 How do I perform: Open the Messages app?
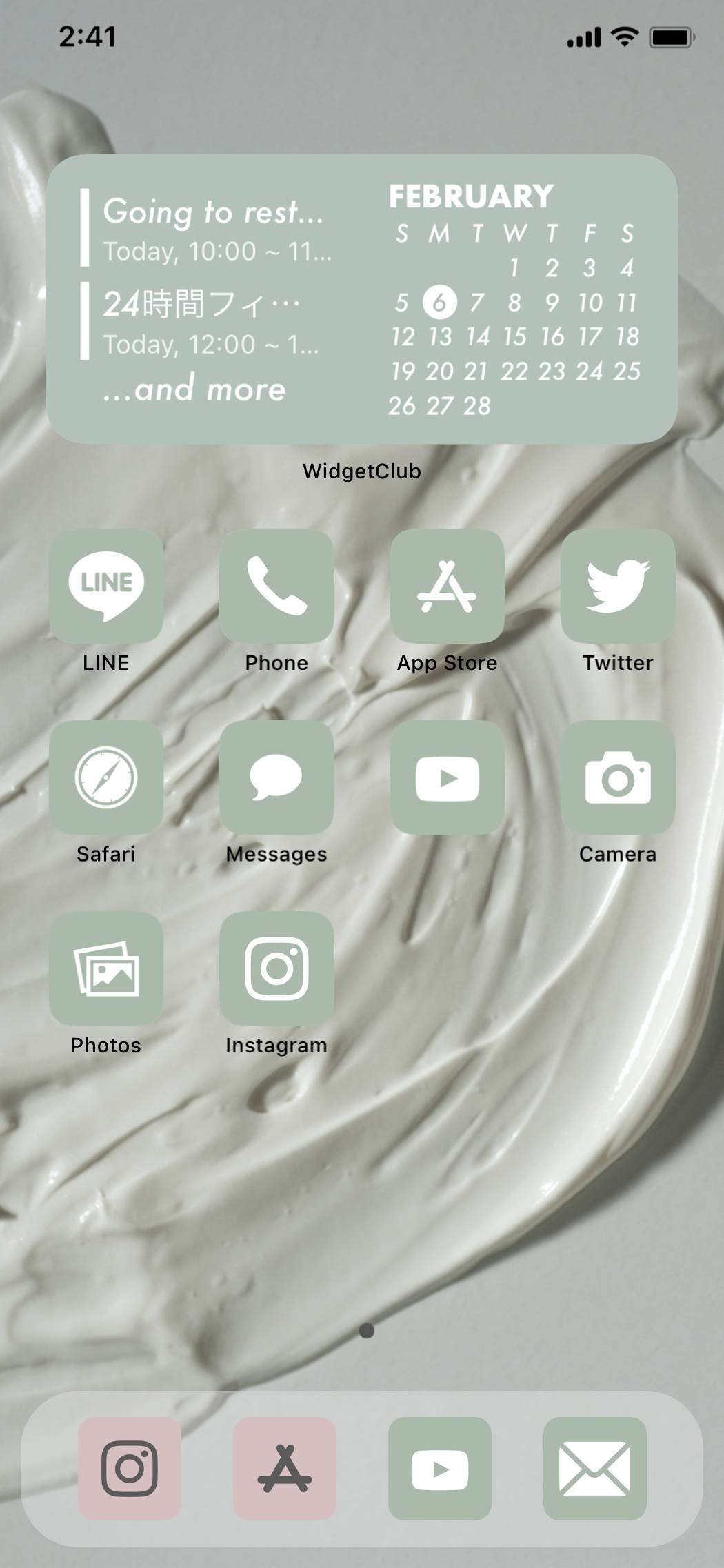[276, 777]
